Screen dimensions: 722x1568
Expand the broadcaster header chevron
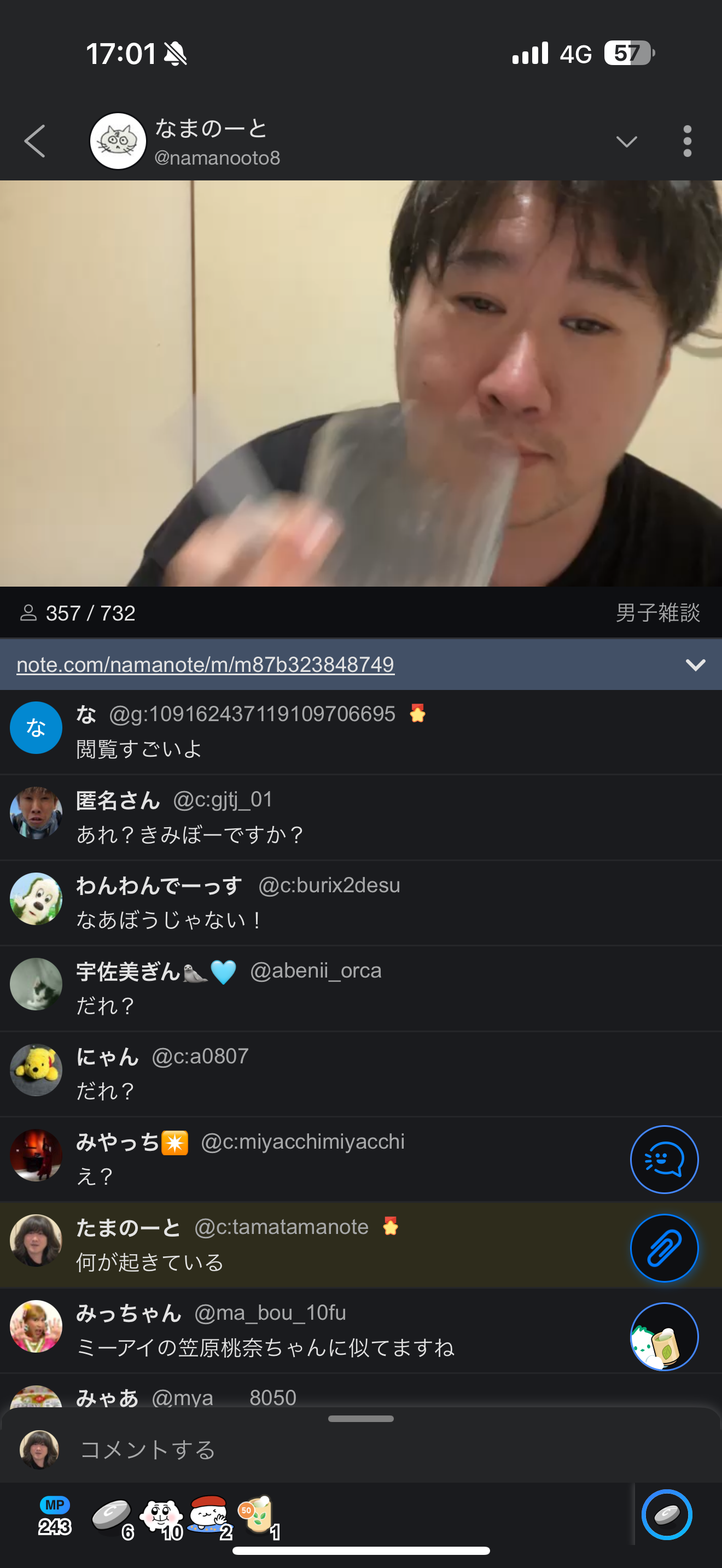(626, 142)
